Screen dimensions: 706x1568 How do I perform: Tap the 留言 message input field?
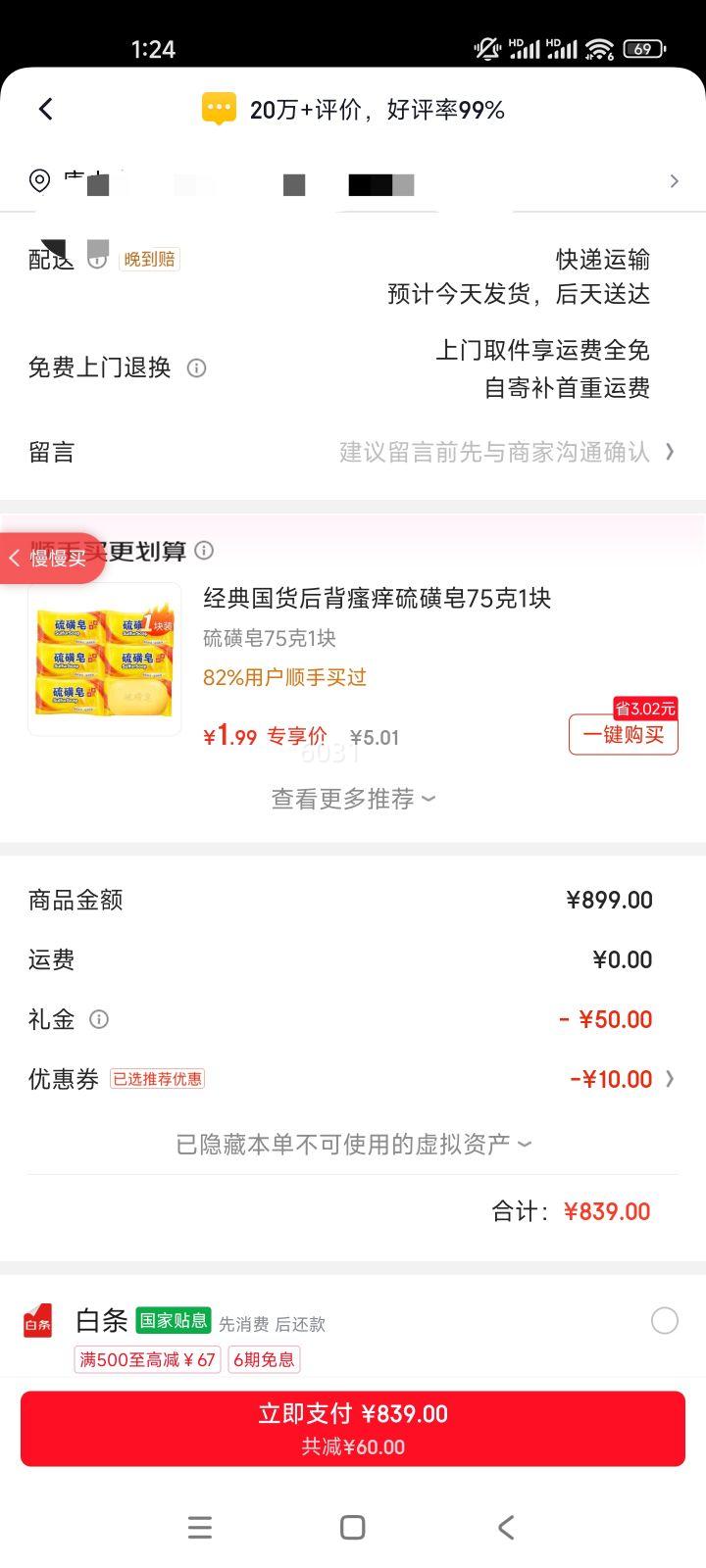tap(502, 451)
